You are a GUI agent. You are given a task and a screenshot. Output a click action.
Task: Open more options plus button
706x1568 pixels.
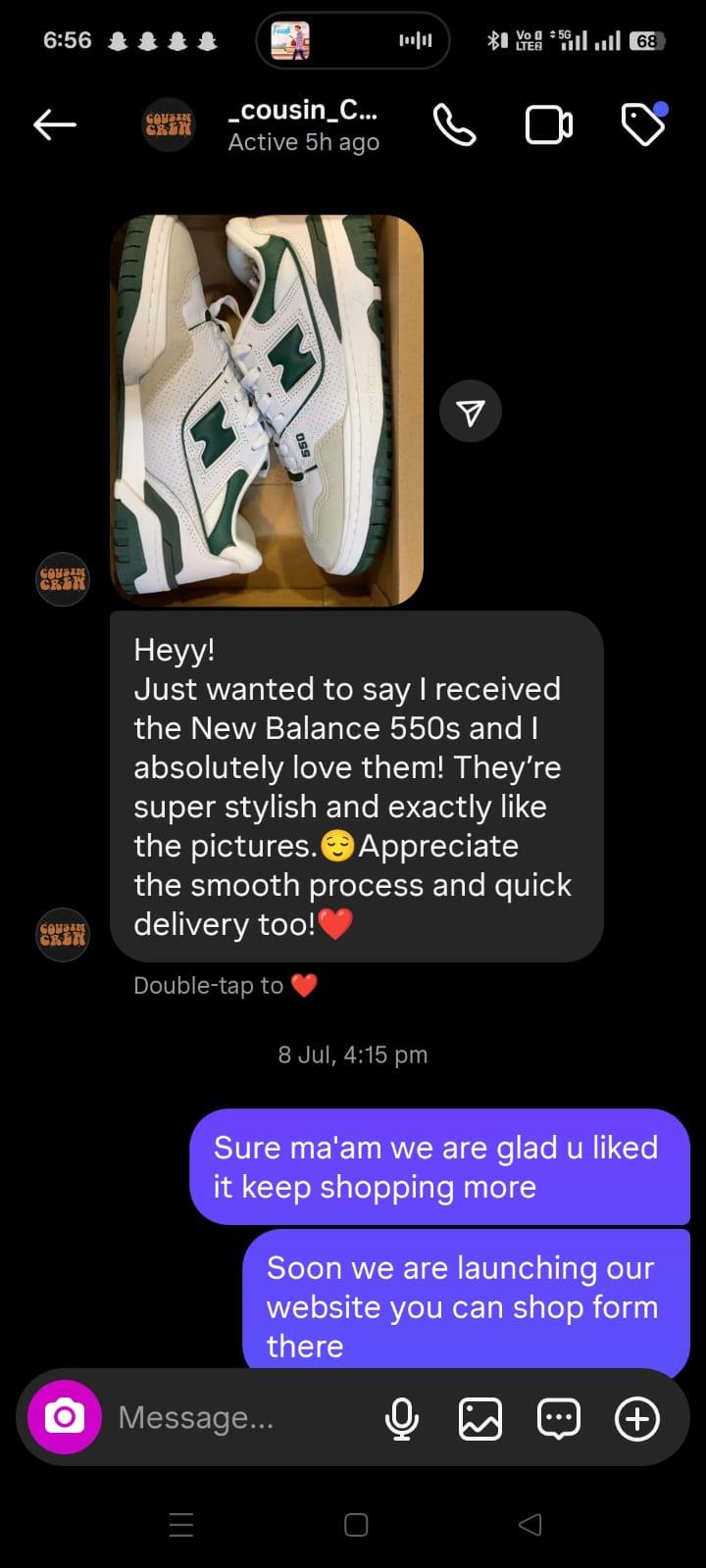tap(637, 1418)
